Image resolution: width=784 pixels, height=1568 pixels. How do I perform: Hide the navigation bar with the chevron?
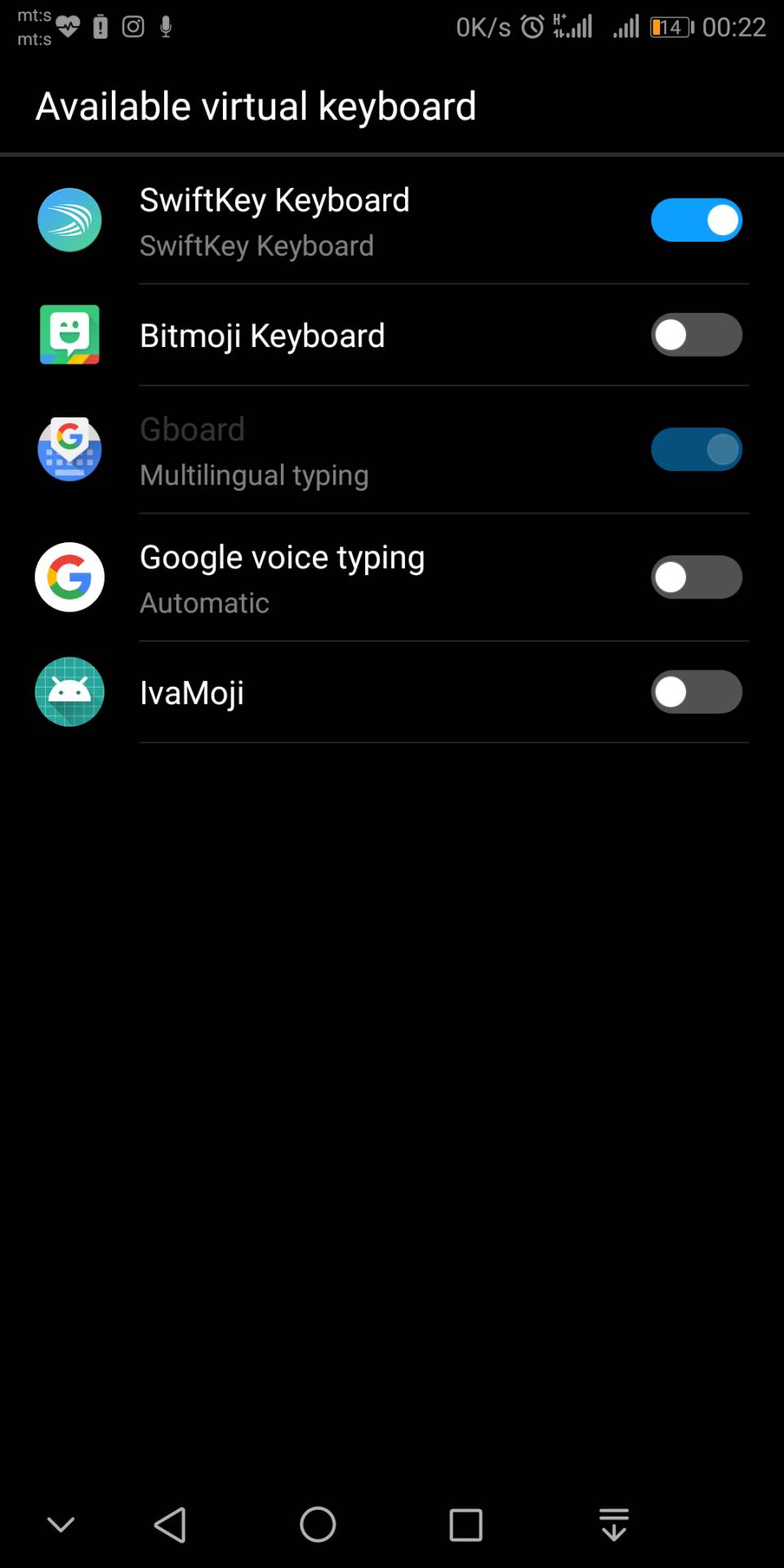click(61, 1525)
